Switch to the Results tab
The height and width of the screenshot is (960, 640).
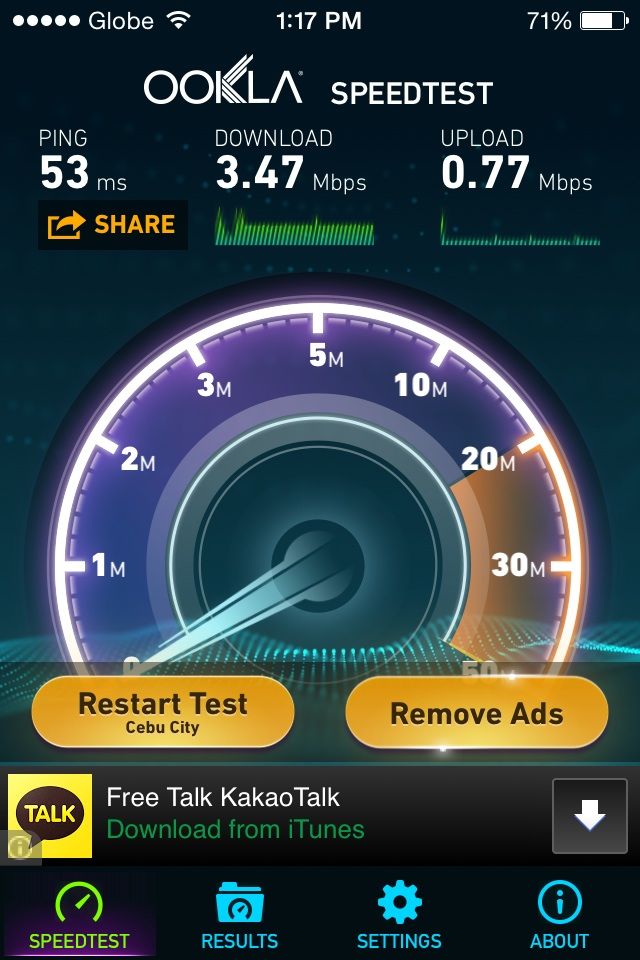pyautogui.click(x=240, y=915)
